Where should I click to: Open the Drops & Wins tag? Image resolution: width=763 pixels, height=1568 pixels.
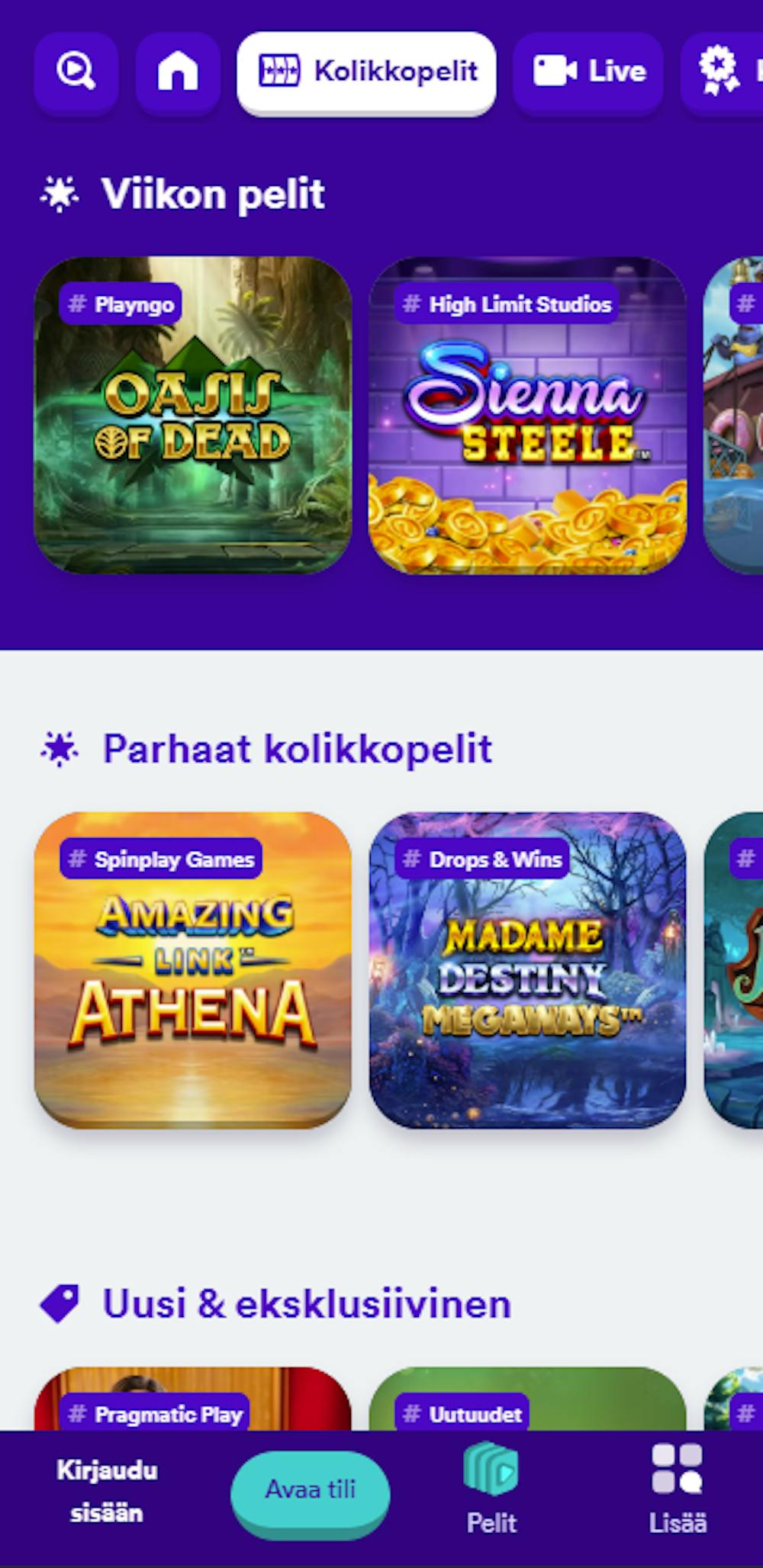482,860
